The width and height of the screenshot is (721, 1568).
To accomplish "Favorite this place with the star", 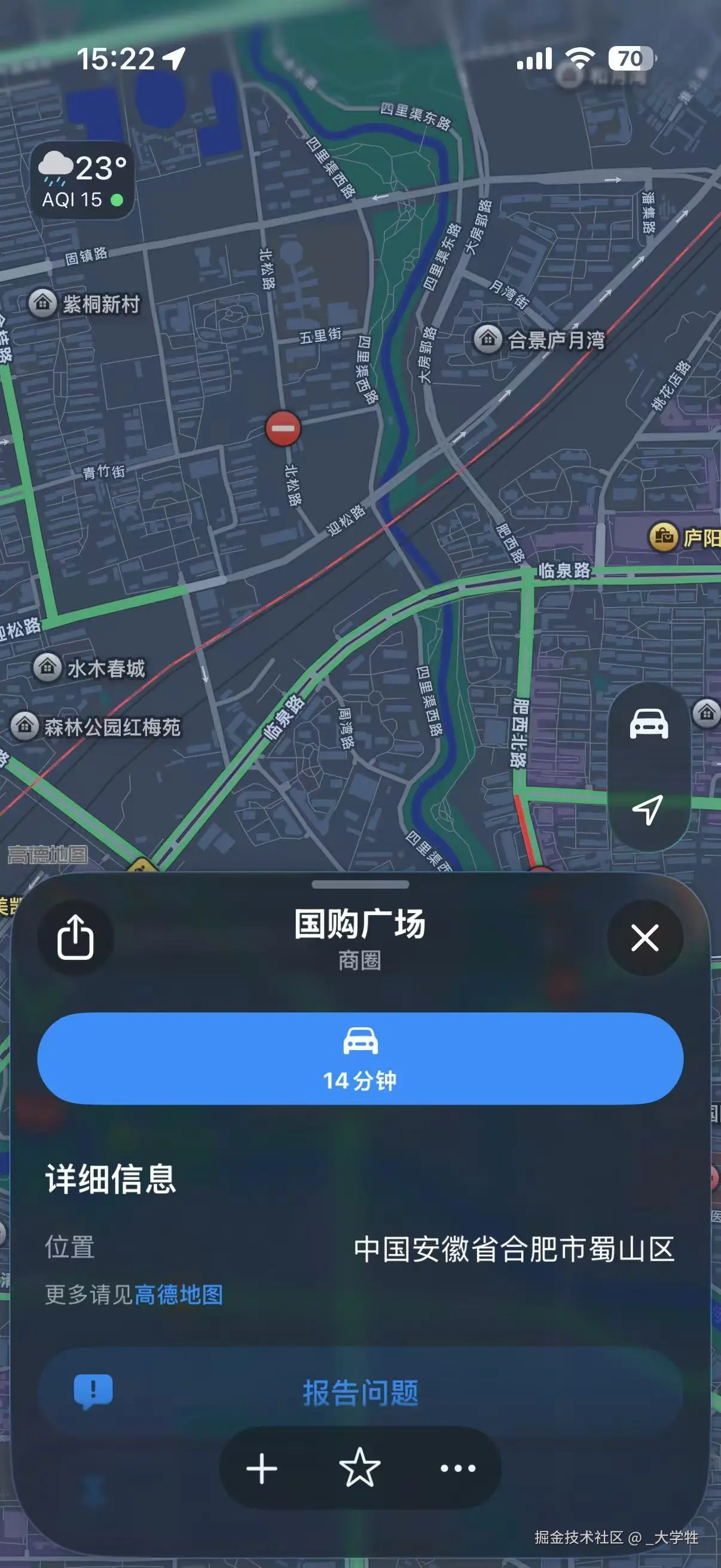I will [360, 1468].
